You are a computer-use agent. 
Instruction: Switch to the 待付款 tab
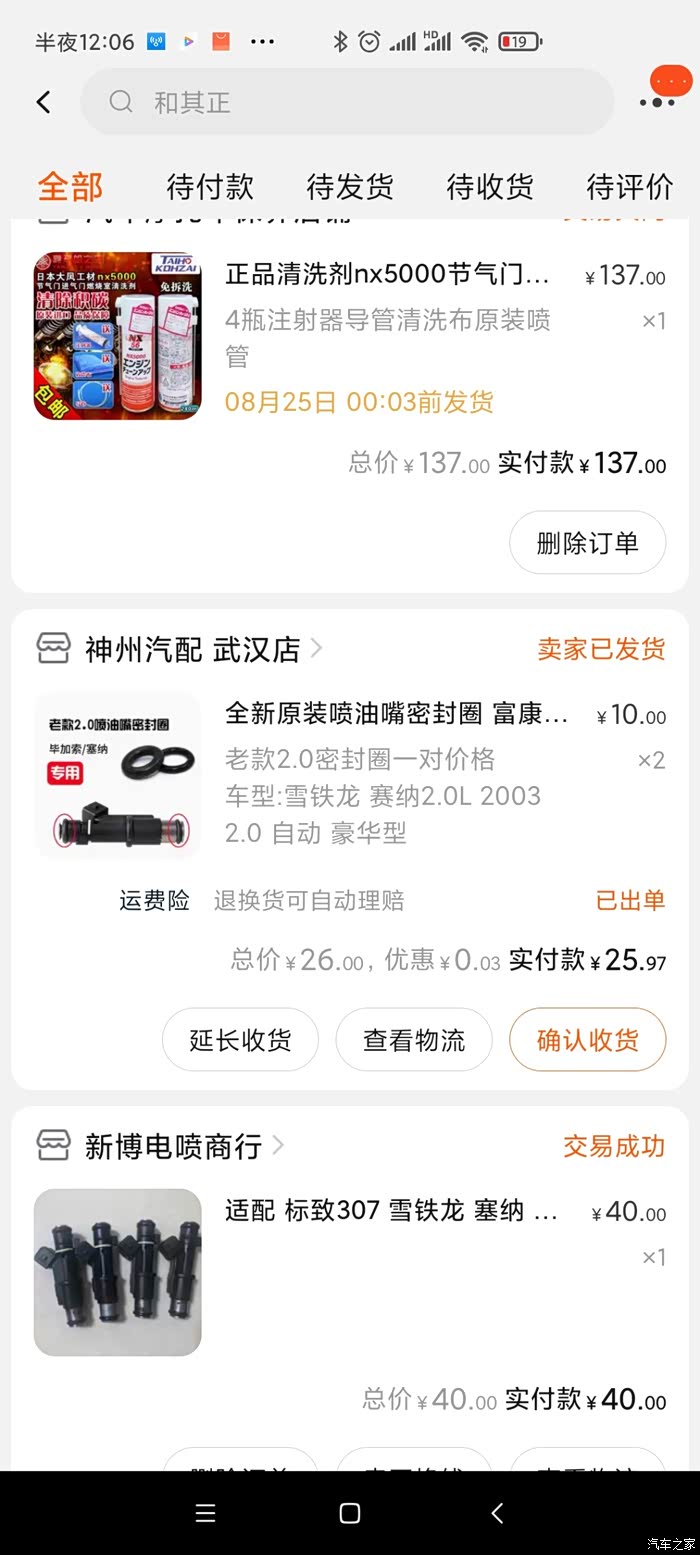[x=210, y=187]
